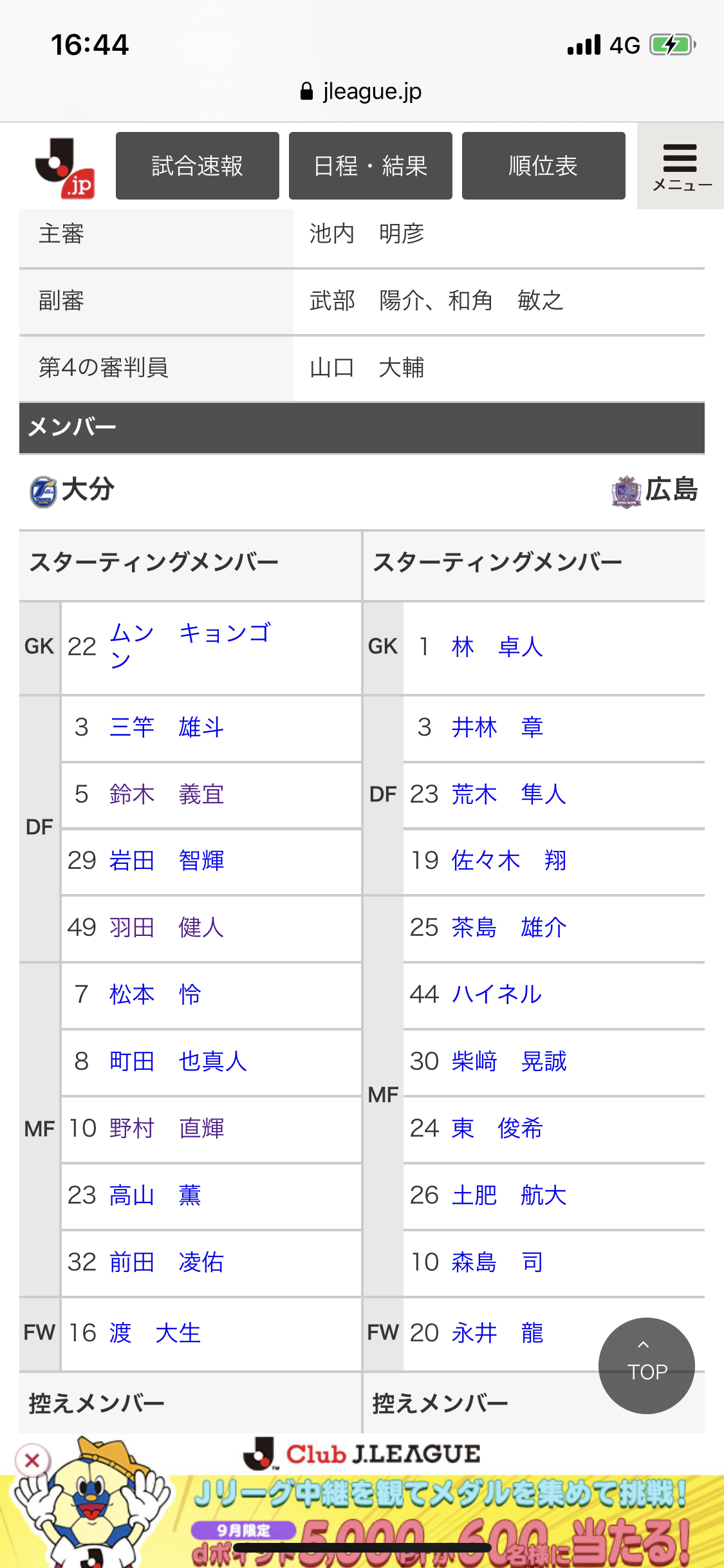
Task: View goalkeeper 林 卓人 profile
Action: click(x=497, y=646)
